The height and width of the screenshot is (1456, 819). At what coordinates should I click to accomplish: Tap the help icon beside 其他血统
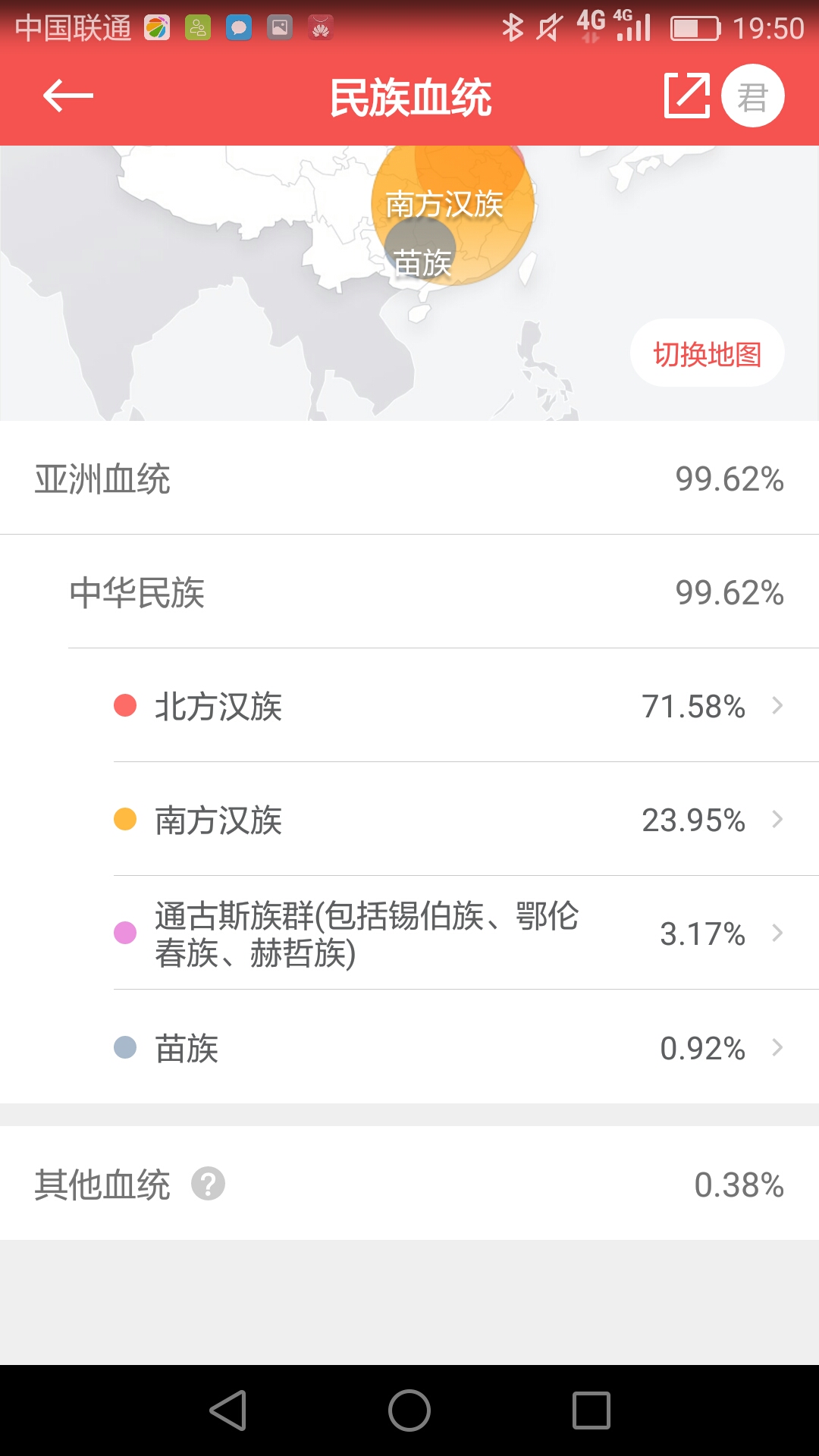pyautogui.click(x=208, y=1184)
